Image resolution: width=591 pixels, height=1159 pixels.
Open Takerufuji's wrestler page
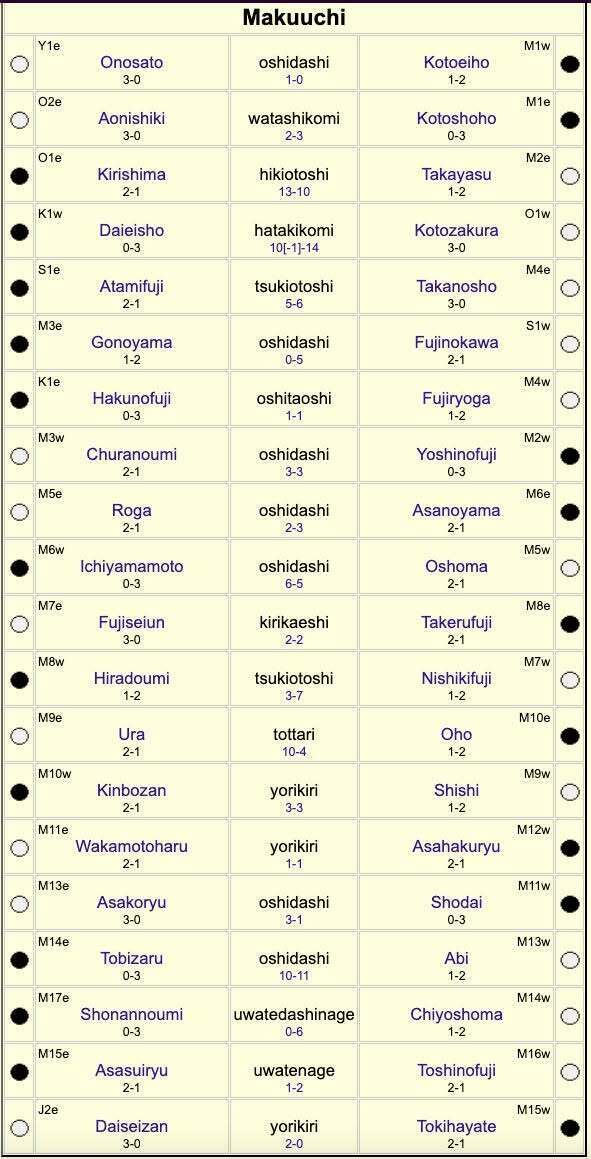[457, 622]
